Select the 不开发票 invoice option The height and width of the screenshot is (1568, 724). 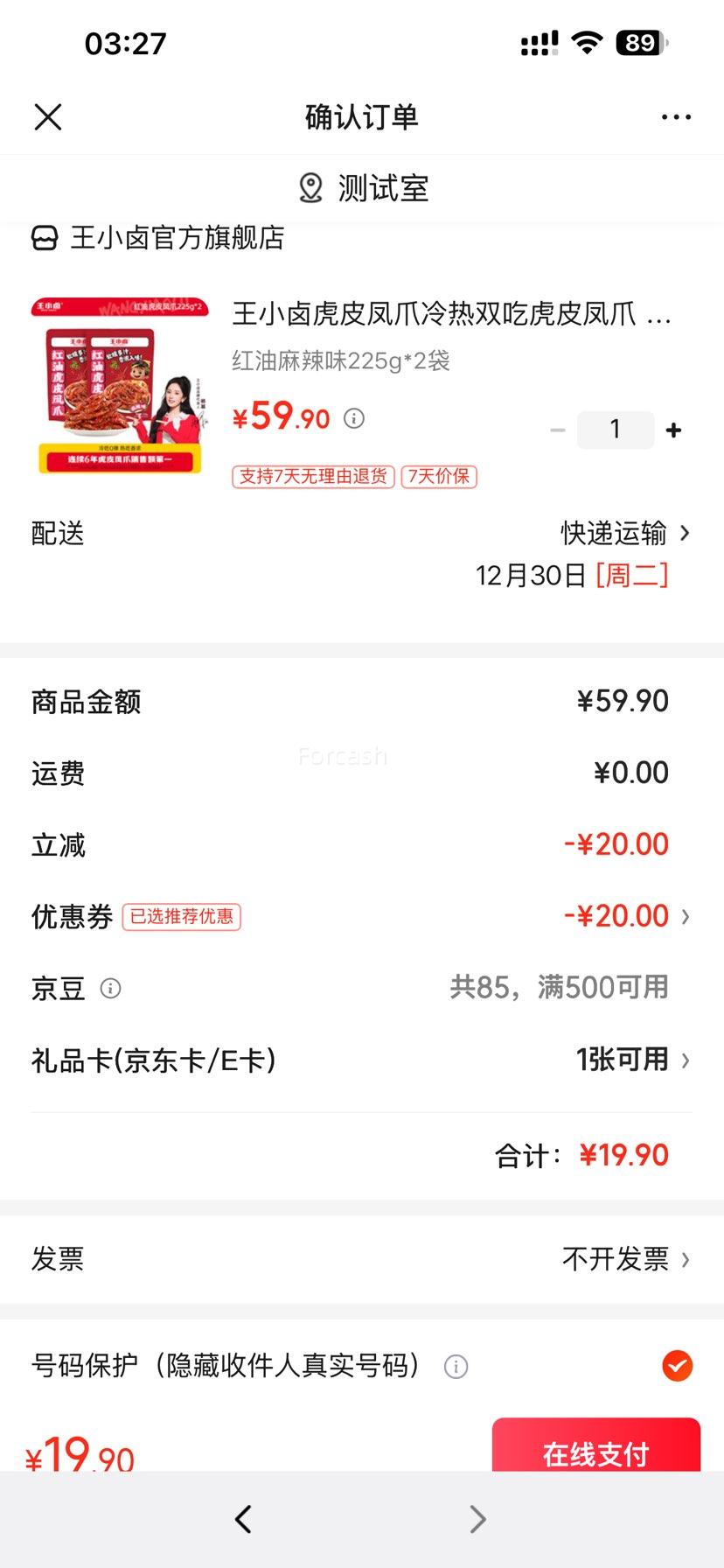click(623, 1259)
